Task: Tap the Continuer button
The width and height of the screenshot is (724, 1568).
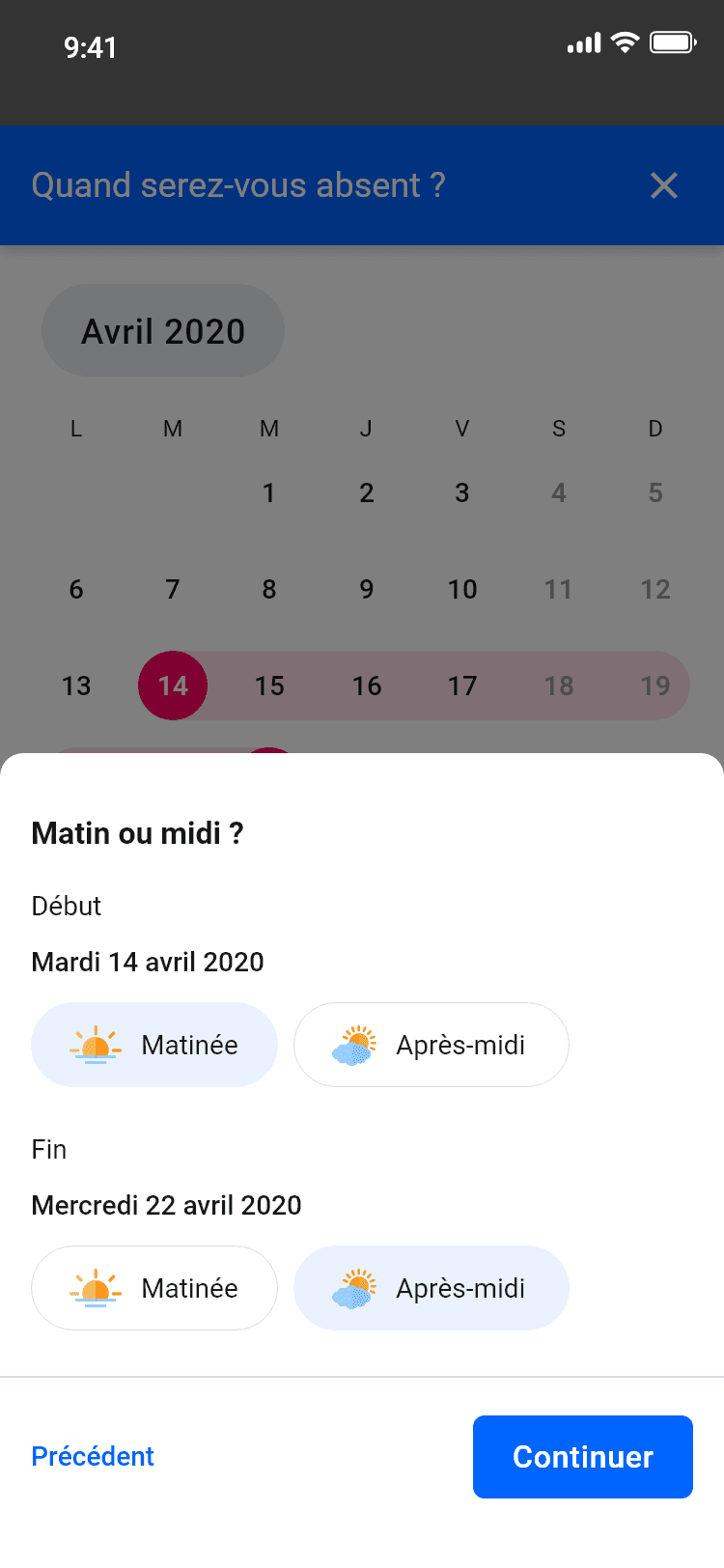Action: (x=582, y=1456)
